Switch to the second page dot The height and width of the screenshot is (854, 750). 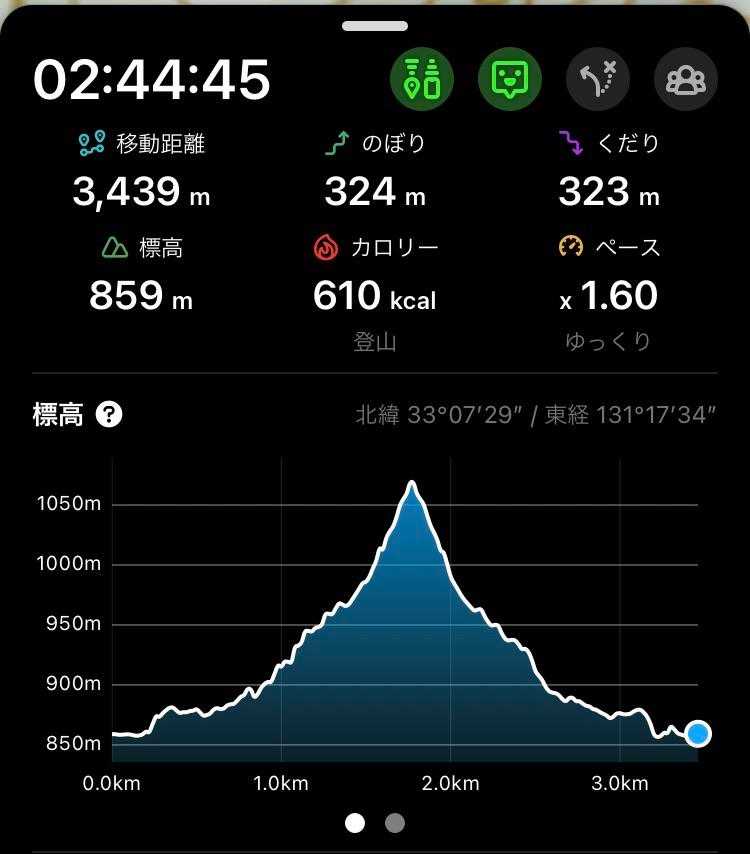(x=395, y=823)
